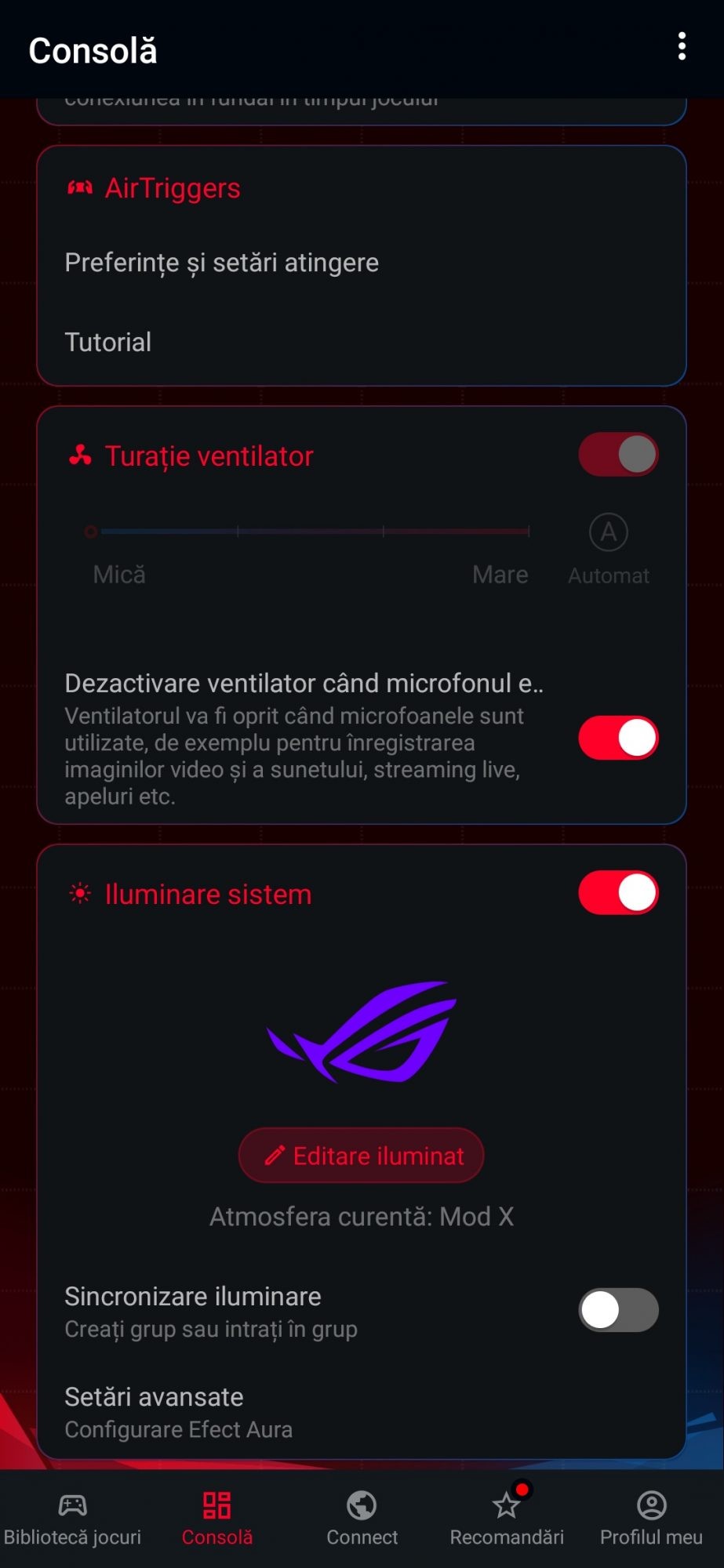
Task: Enable Sincronizare iluminare
Action: click(618, 1310)
